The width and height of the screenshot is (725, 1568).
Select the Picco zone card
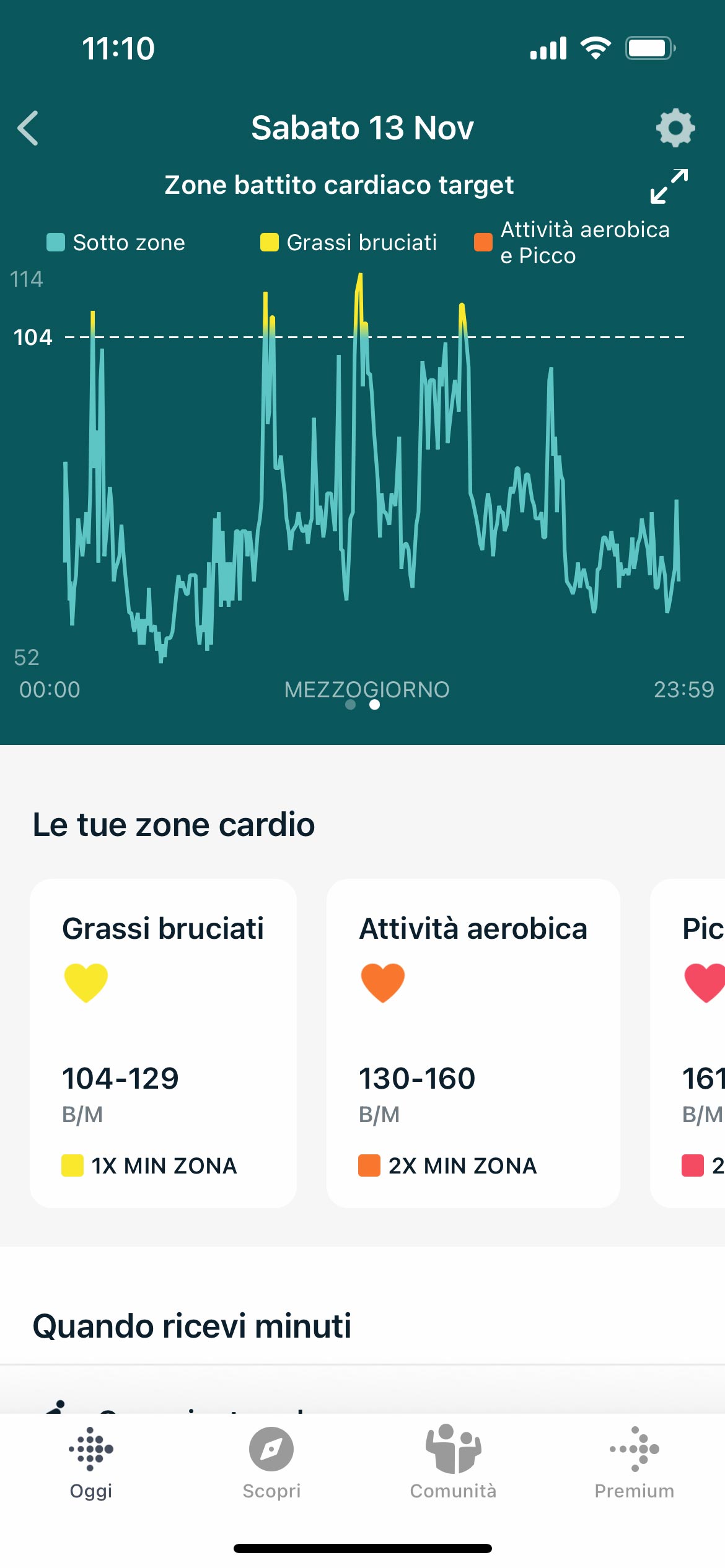click(x=688, y=1043)
